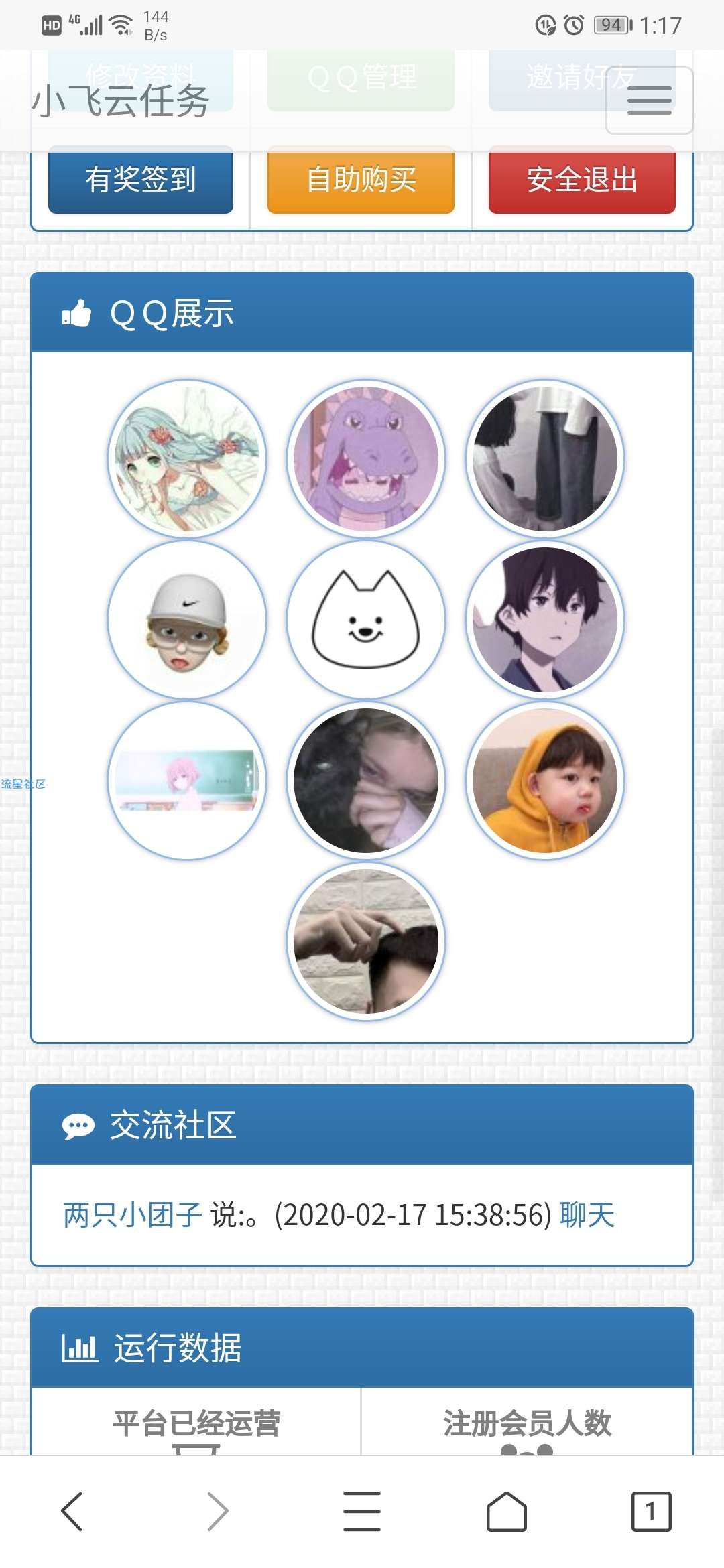The image size is (724, 1568).
Task: Open the 流星社区 side link
Action: pos(23,784)
